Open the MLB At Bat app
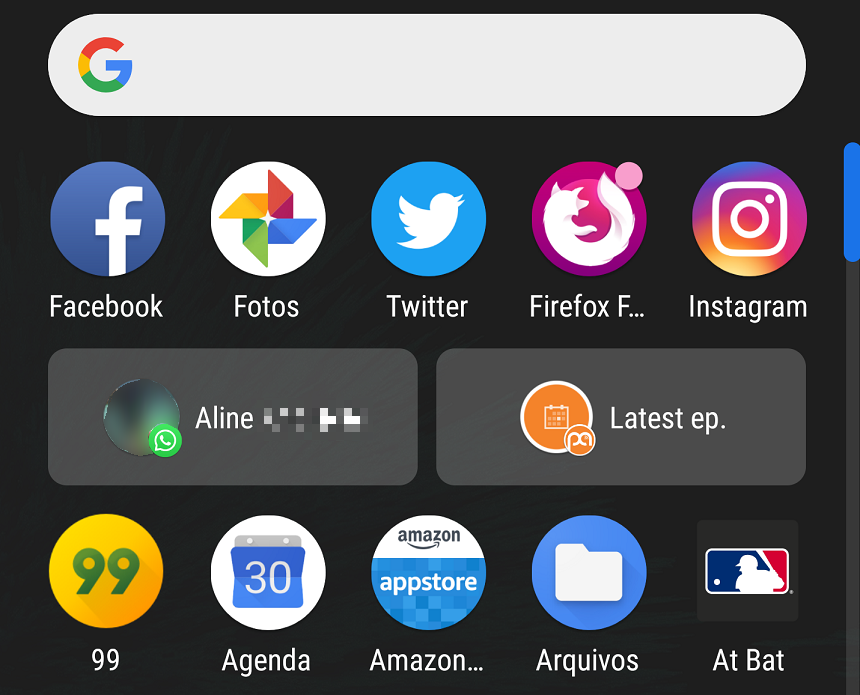 tap(748, 572)
